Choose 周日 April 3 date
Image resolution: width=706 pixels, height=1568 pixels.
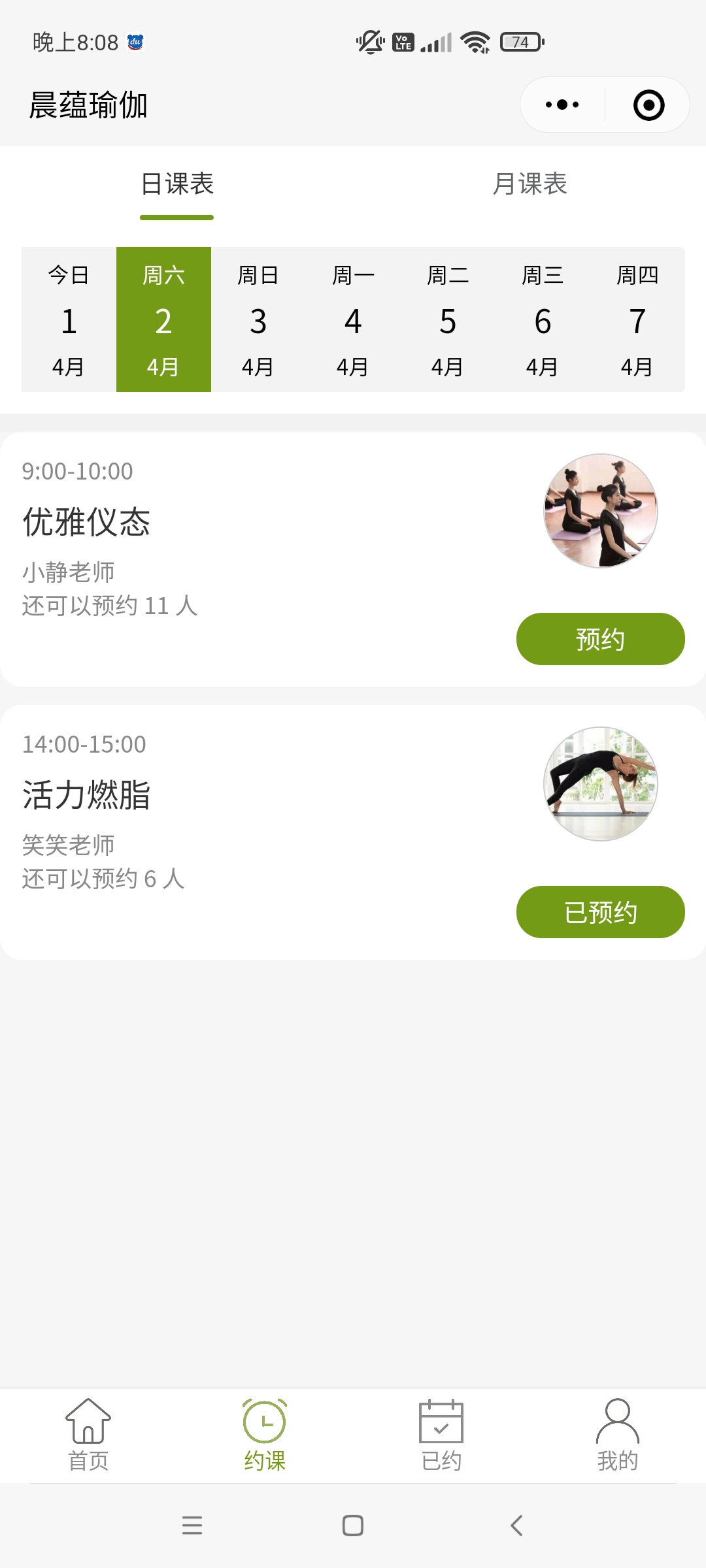pos(258,319)
